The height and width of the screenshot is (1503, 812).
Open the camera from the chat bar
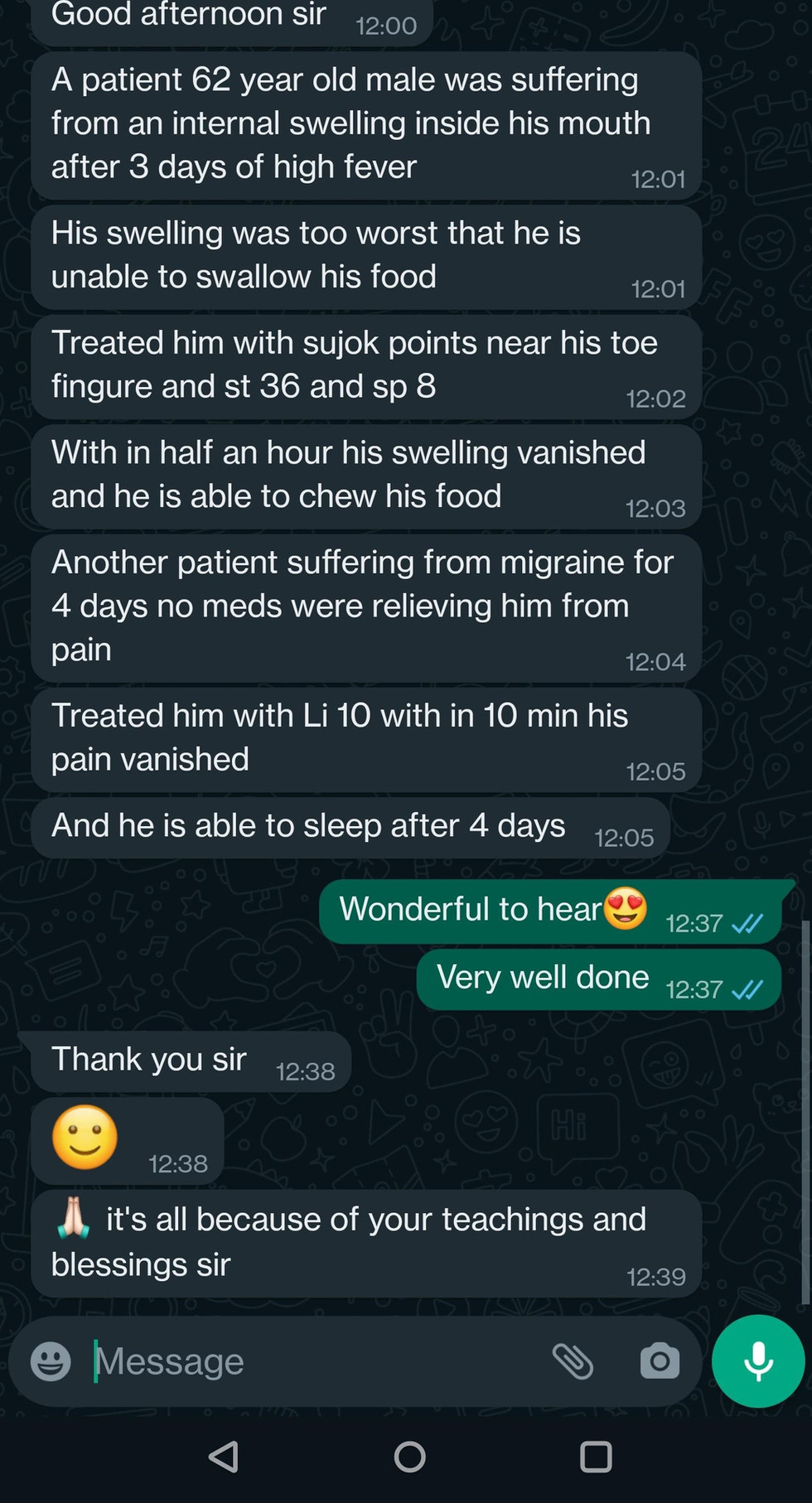660,1361
